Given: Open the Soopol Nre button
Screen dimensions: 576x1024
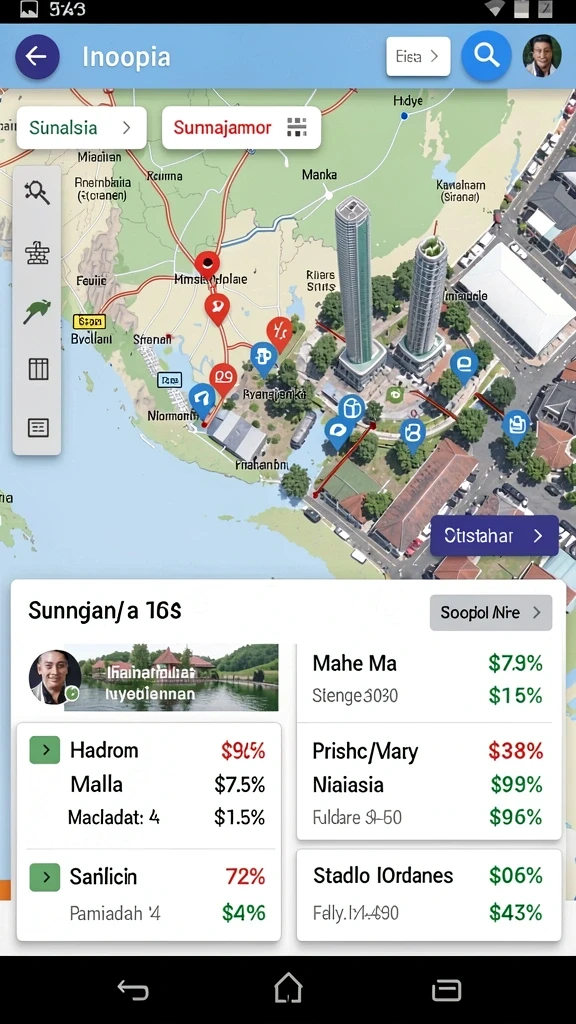Looking at the screenshot, I should point(490,613).
